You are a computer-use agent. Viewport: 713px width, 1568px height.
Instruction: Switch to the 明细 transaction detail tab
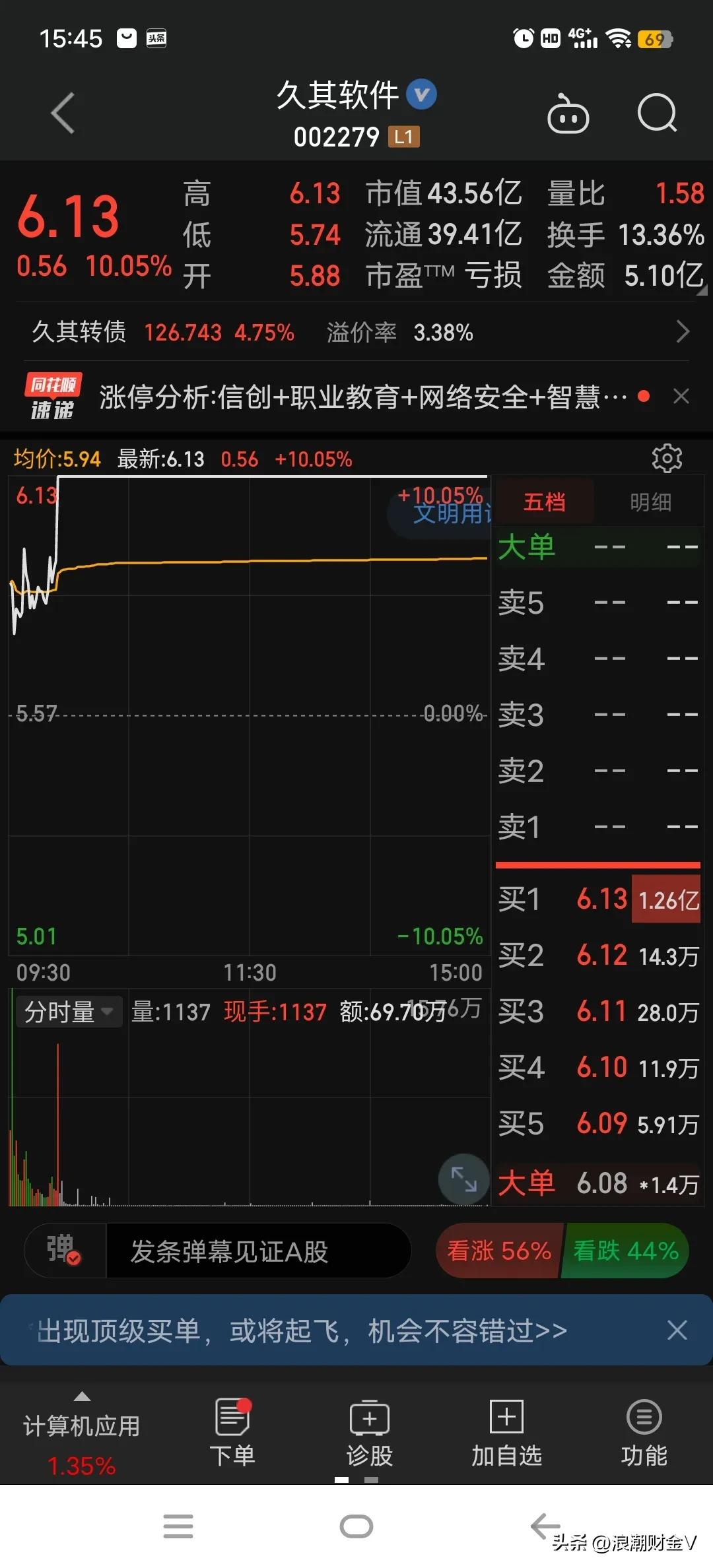pos(650,502)
